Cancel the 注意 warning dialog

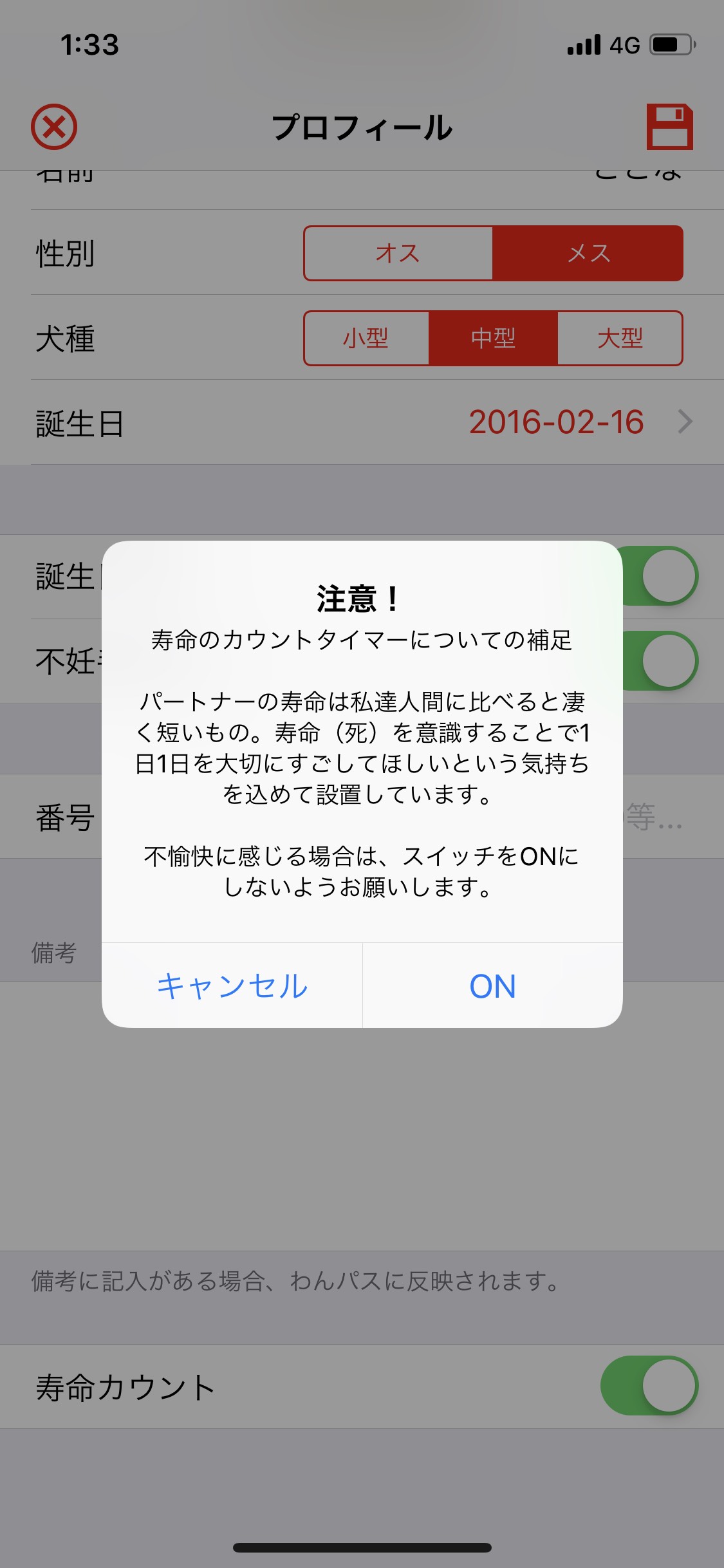pyautogui.click(x=232, y=985)
